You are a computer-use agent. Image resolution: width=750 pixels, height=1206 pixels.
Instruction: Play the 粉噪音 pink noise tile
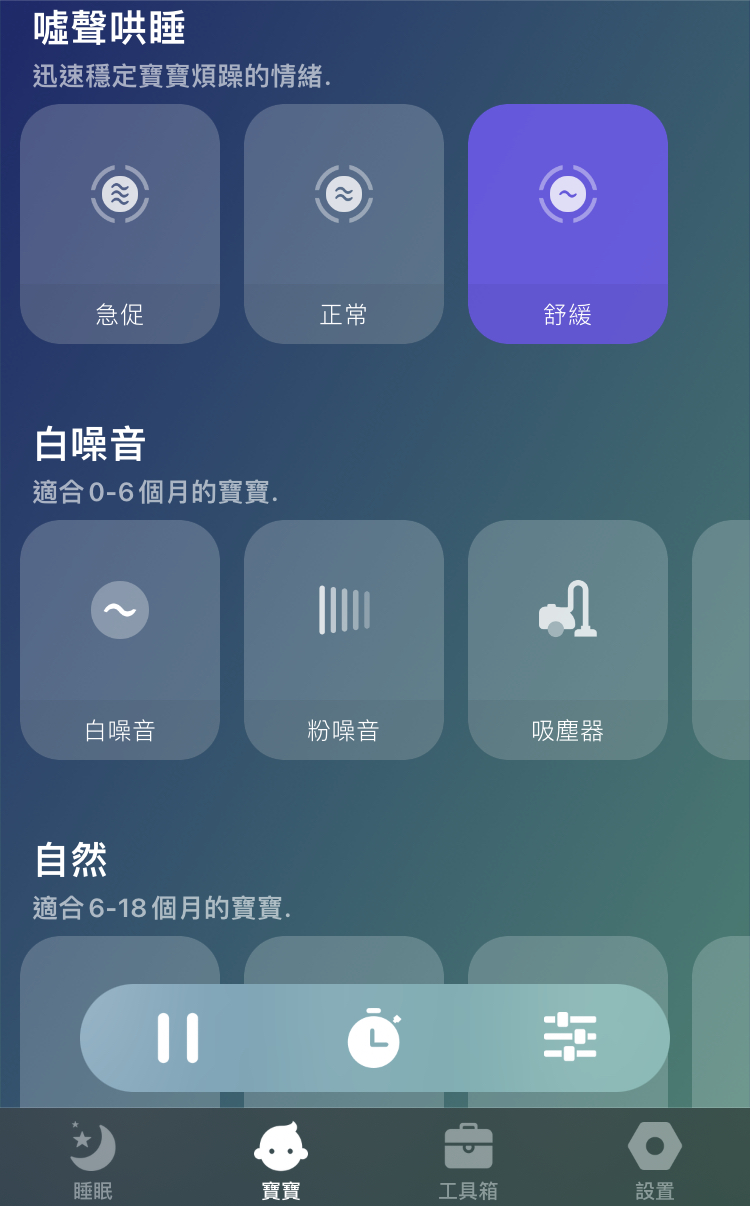(344, 640)
